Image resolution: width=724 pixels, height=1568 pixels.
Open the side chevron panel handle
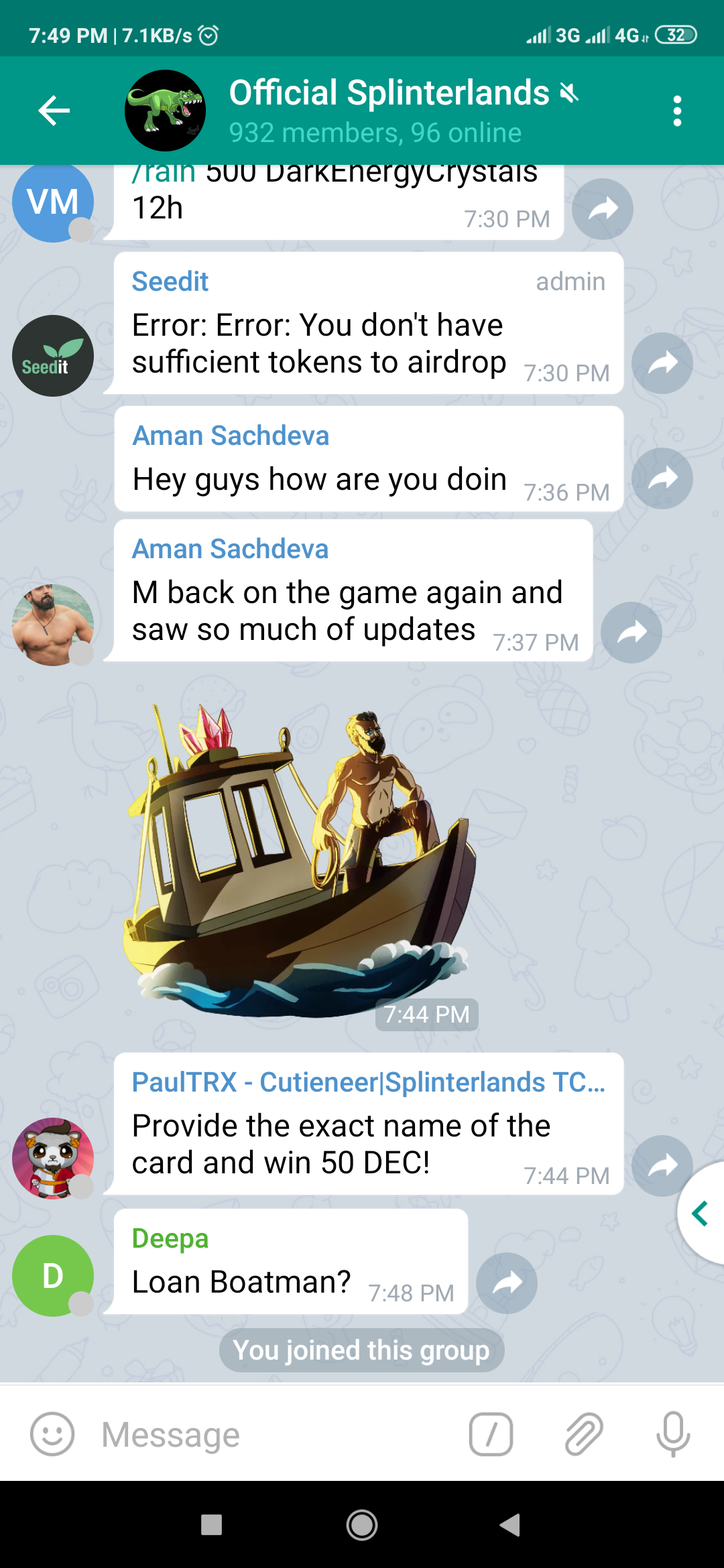pyautogui.click(x=701, y=1214)
